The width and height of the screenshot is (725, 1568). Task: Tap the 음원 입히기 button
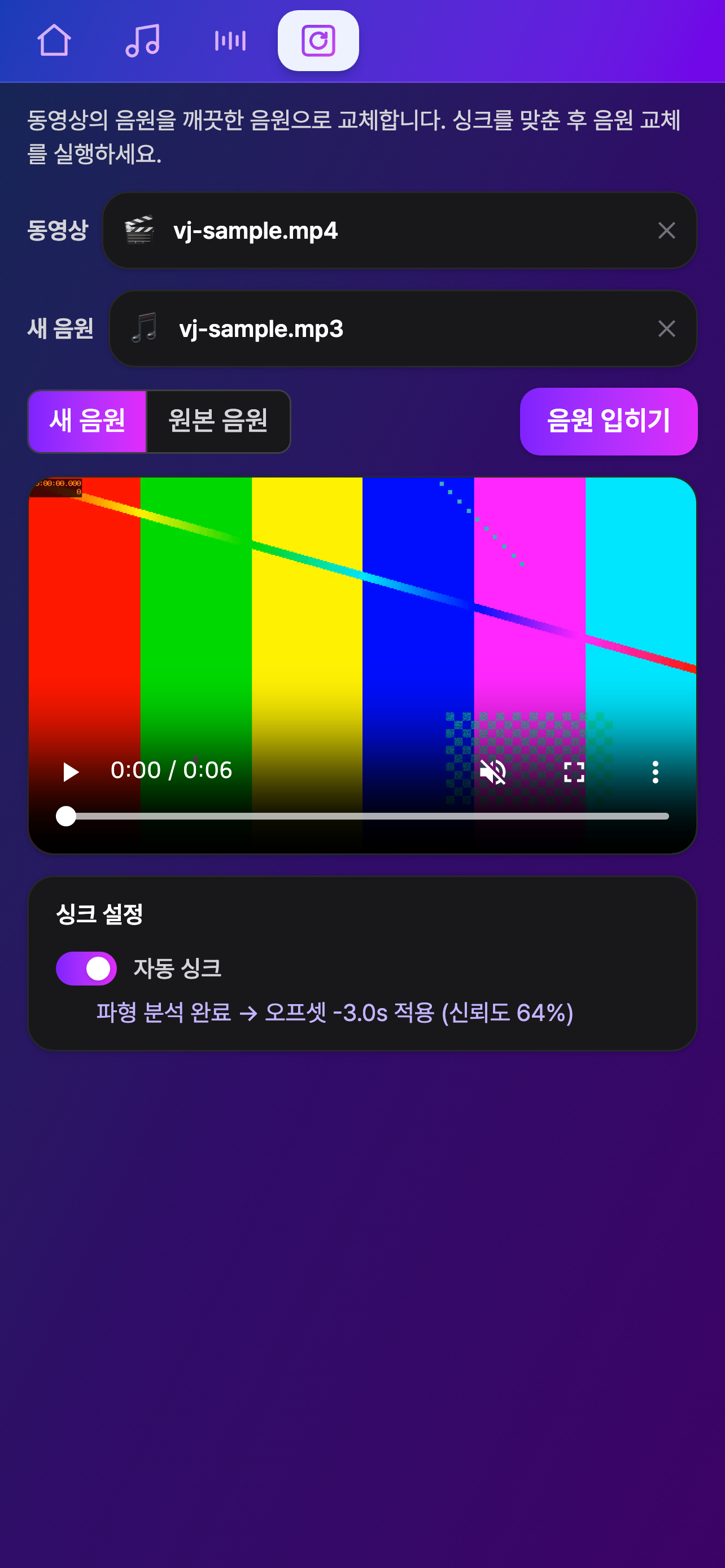tap(608, 421)
